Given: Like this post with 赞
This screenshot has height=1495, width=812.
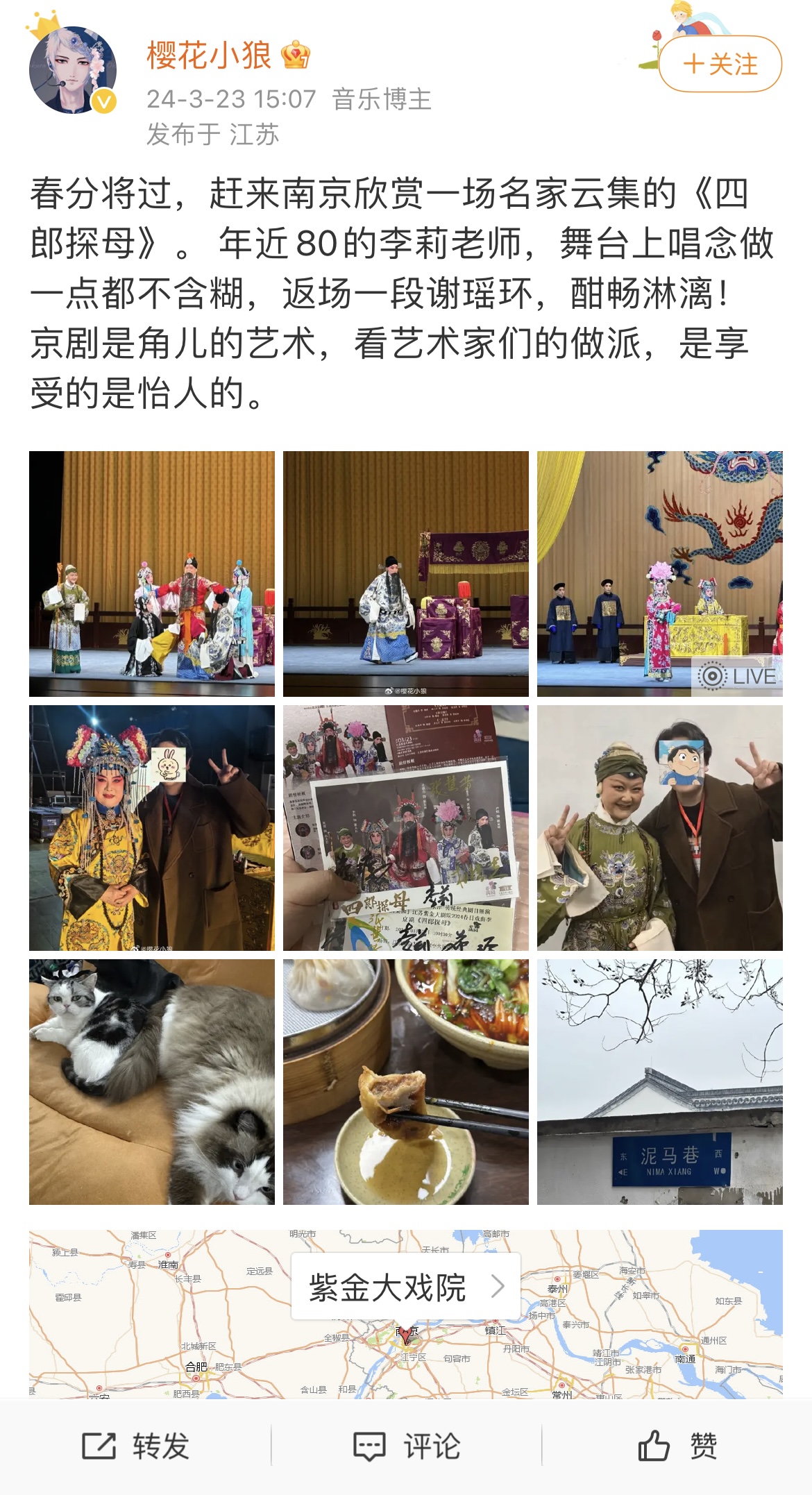Looking at the screenshot, I should pyautogui.click(x=677, y=1446).
